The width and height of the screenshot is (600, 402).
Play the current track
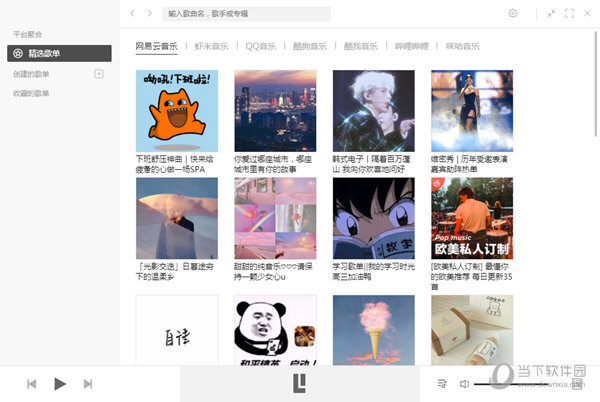(x=60, y=383)
